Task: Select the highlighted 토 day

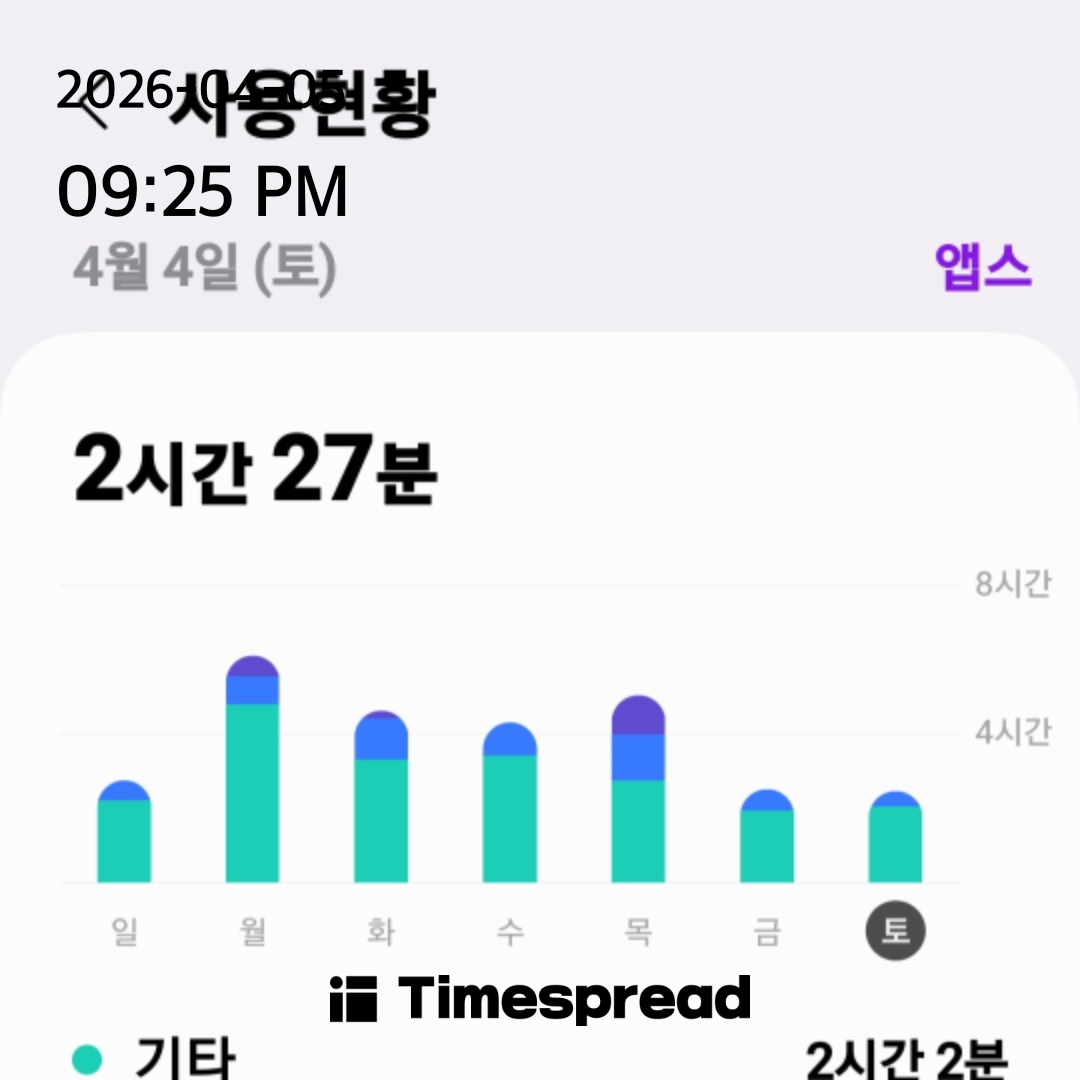Action: (895, 931)
